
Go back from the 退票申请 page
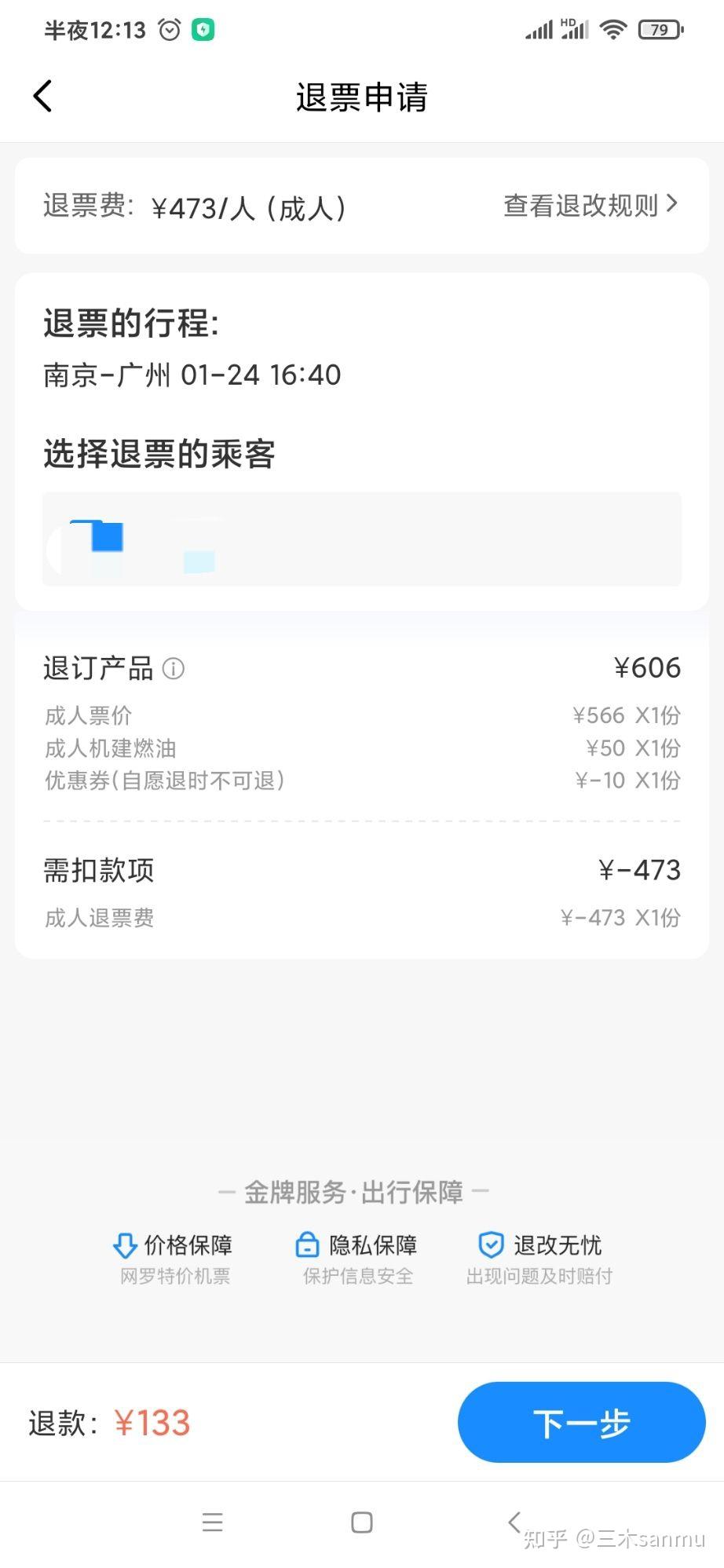[43, 97]
